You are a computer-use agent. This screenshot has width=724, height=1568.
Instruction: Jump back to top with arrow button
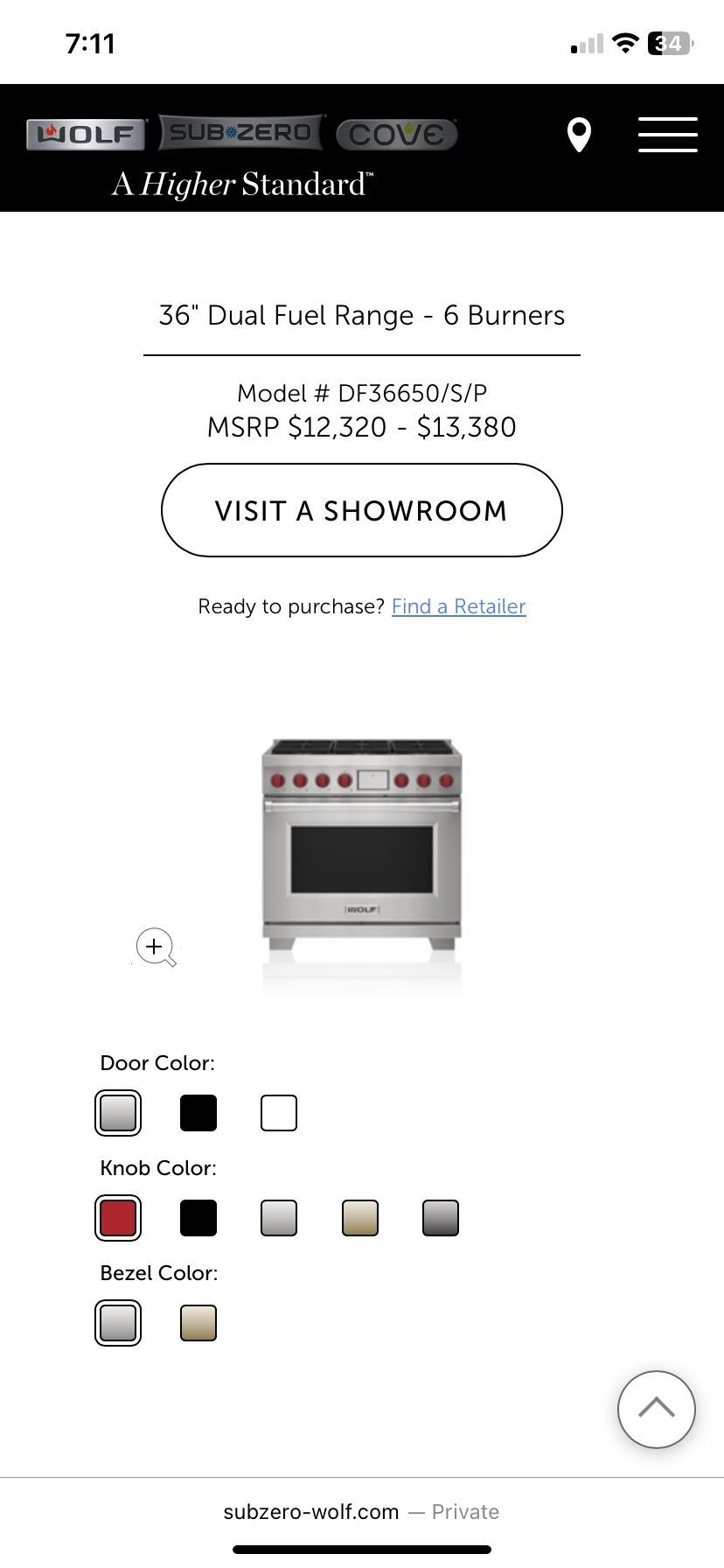[x=657, y=1409]
